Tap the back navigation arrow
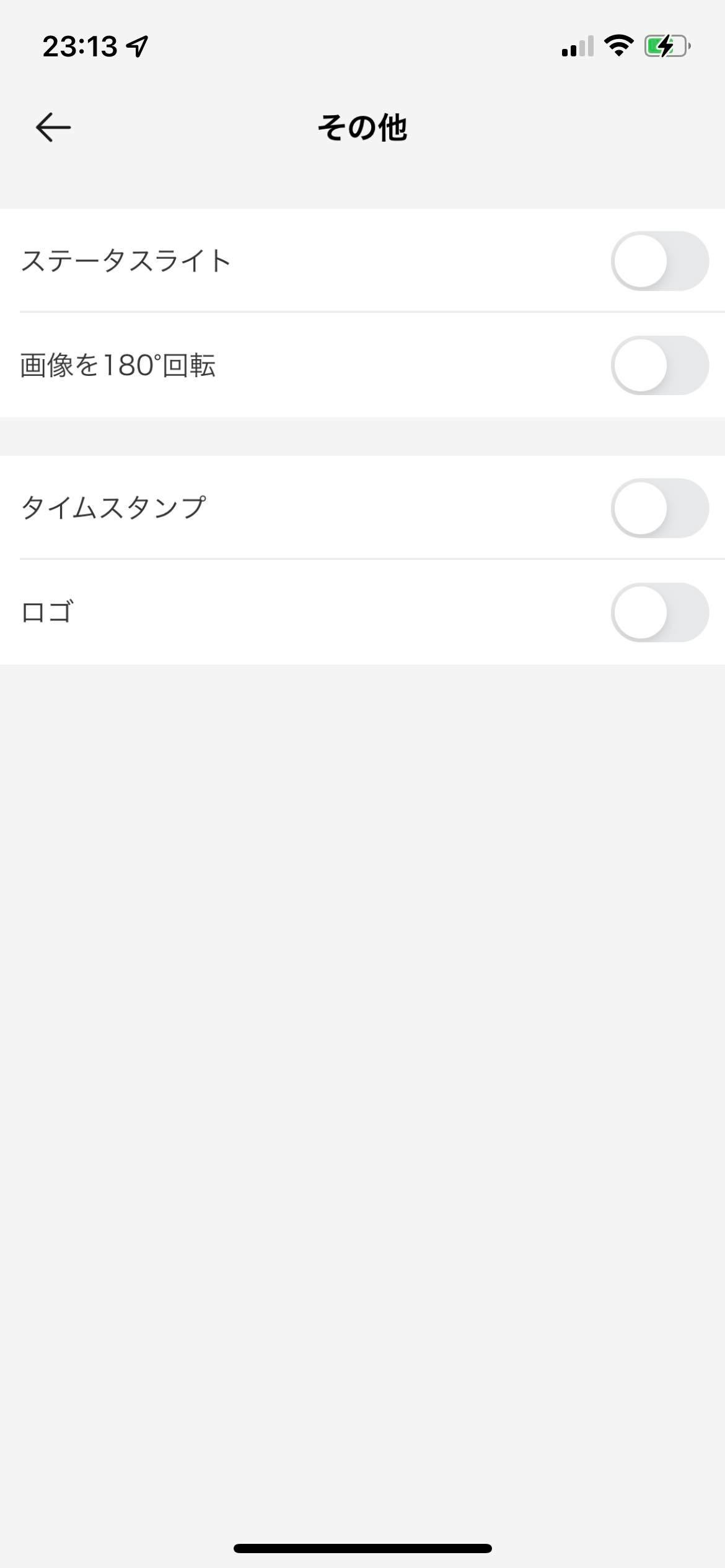 52,128
